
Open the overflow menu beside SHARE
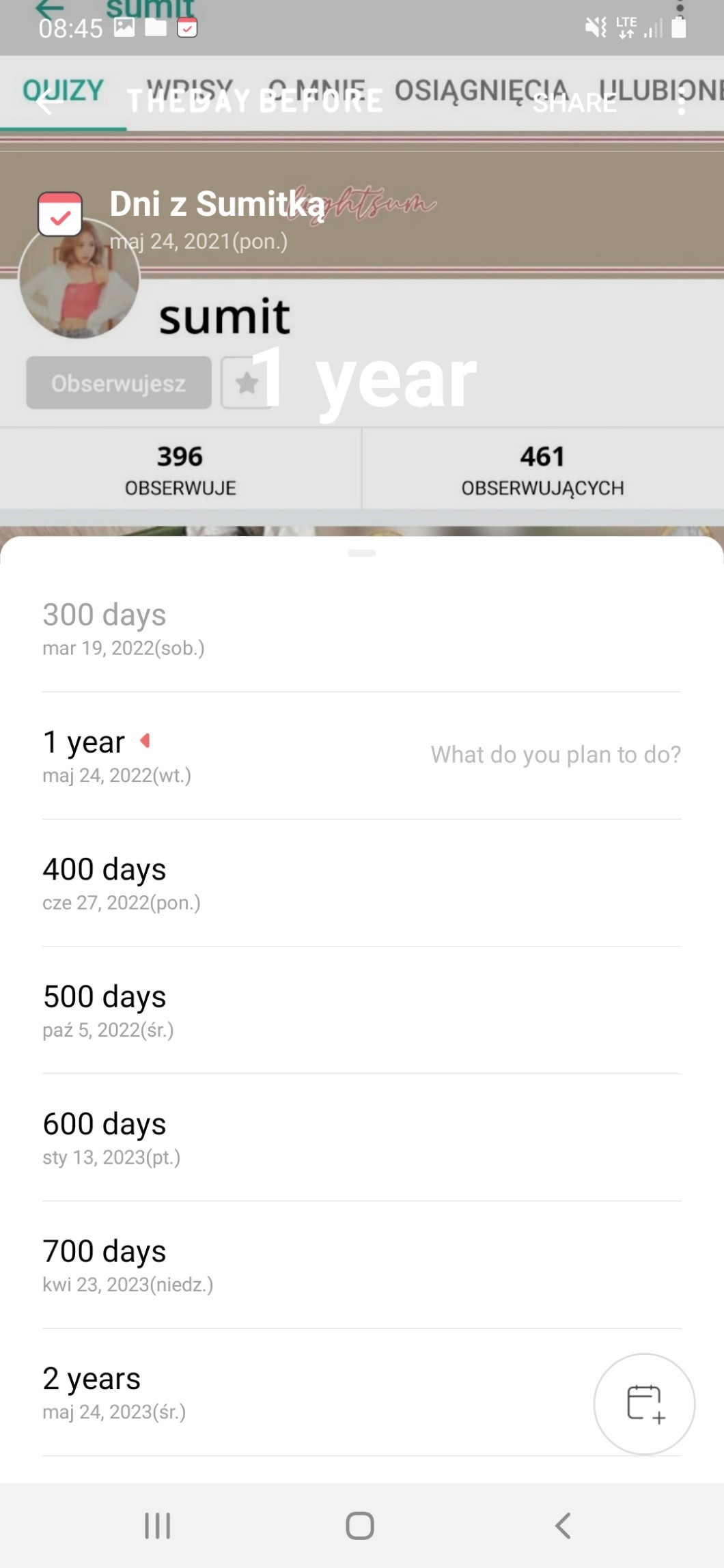(680, 103)
